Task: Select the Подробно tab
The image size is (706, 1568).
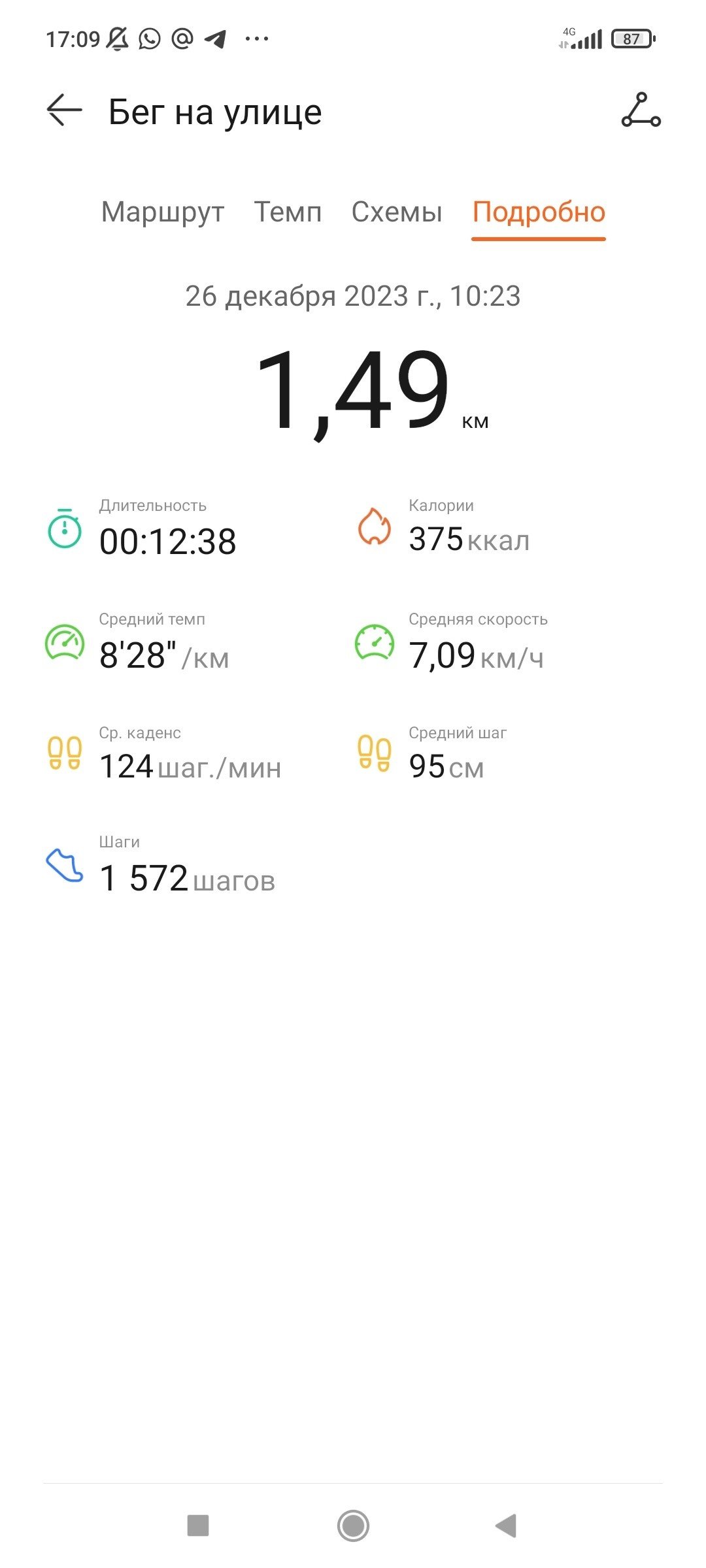Action: (x=539, y=212)
